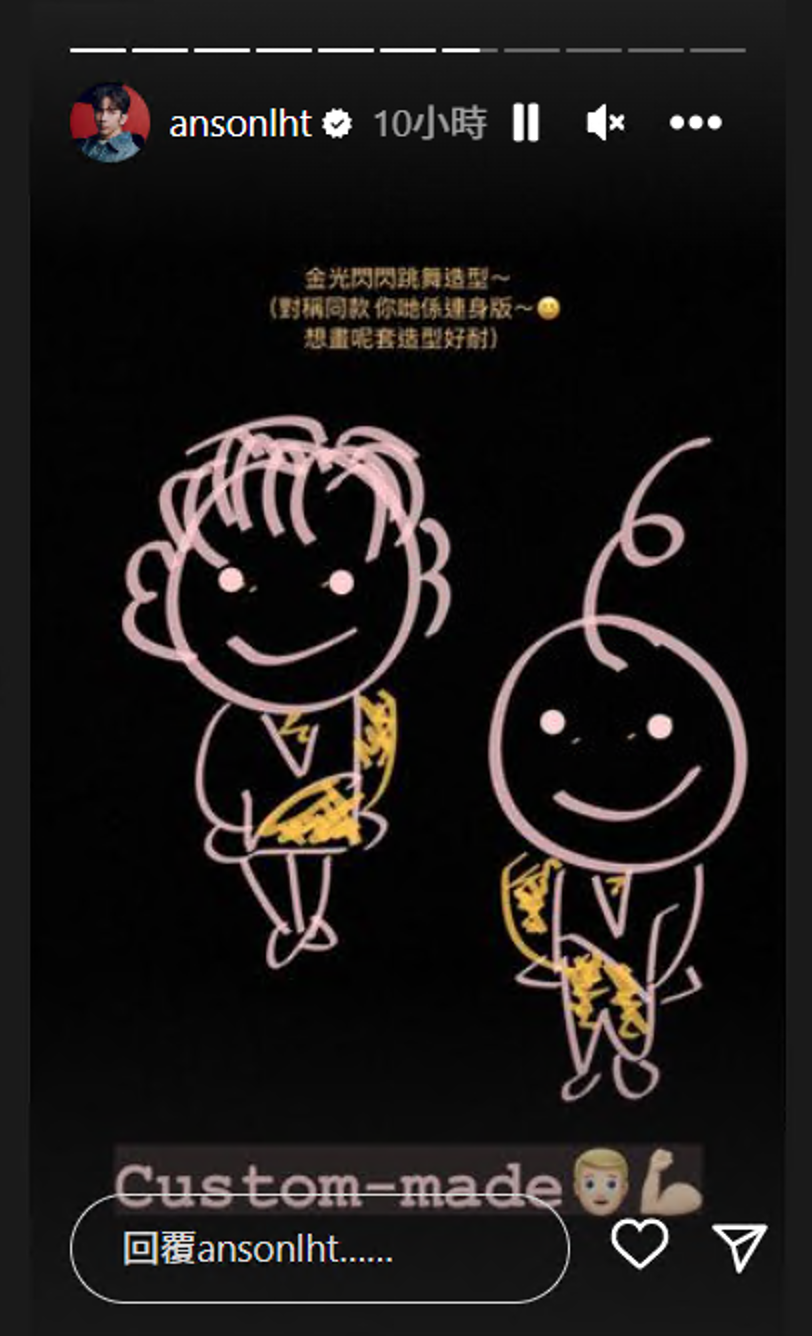This screenshot has width=812, height=1336.
Task: Like this story with the heart
Action: click(x=639, y=1245)
